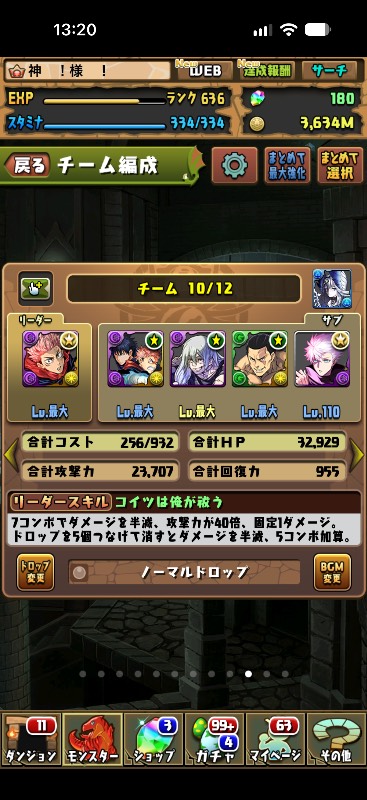
Task: Go to the previous team with left arrow
Action: 10,455
